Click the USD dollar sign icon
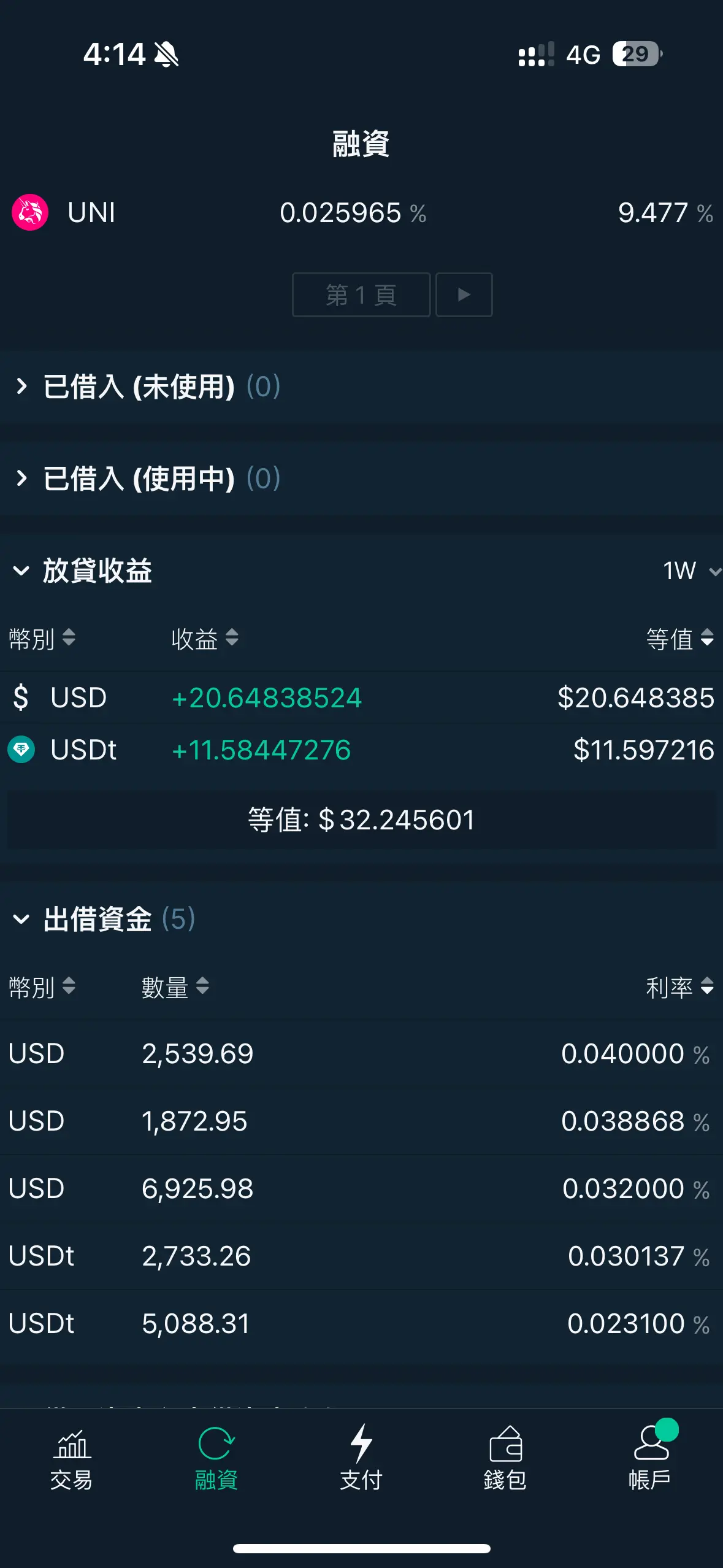The image size is (723, 1568). [x=20, y=698]
